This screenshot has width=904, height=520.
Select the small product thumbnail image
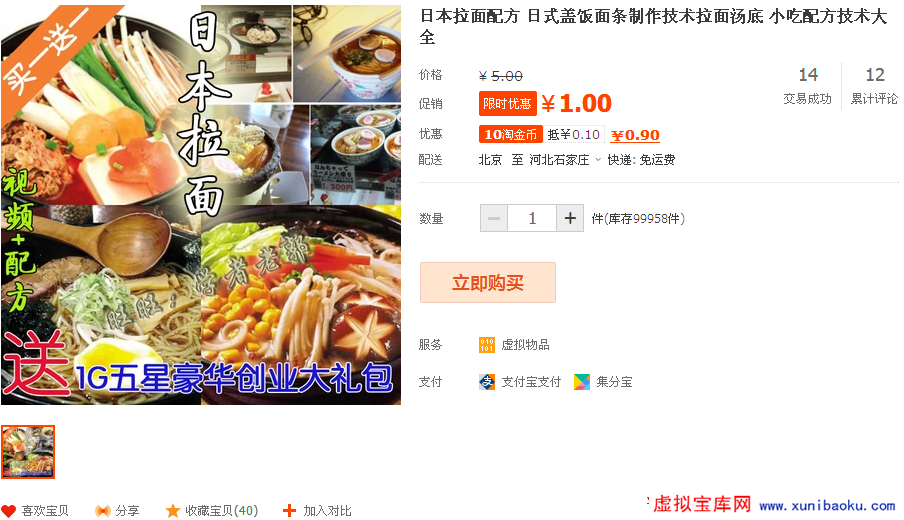click(28, 452)
